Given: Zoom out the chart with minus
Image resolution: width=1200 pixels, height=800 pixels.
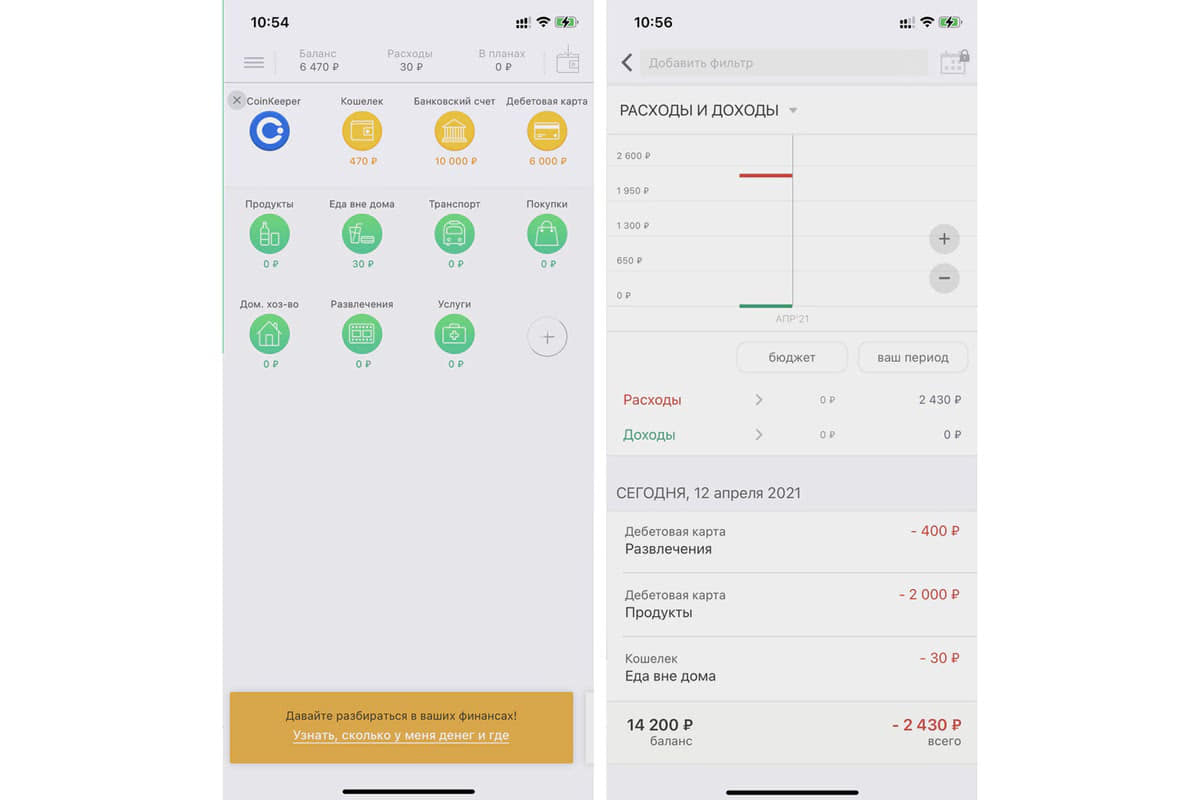Looking at the screenshot, I should coord(944,278).
